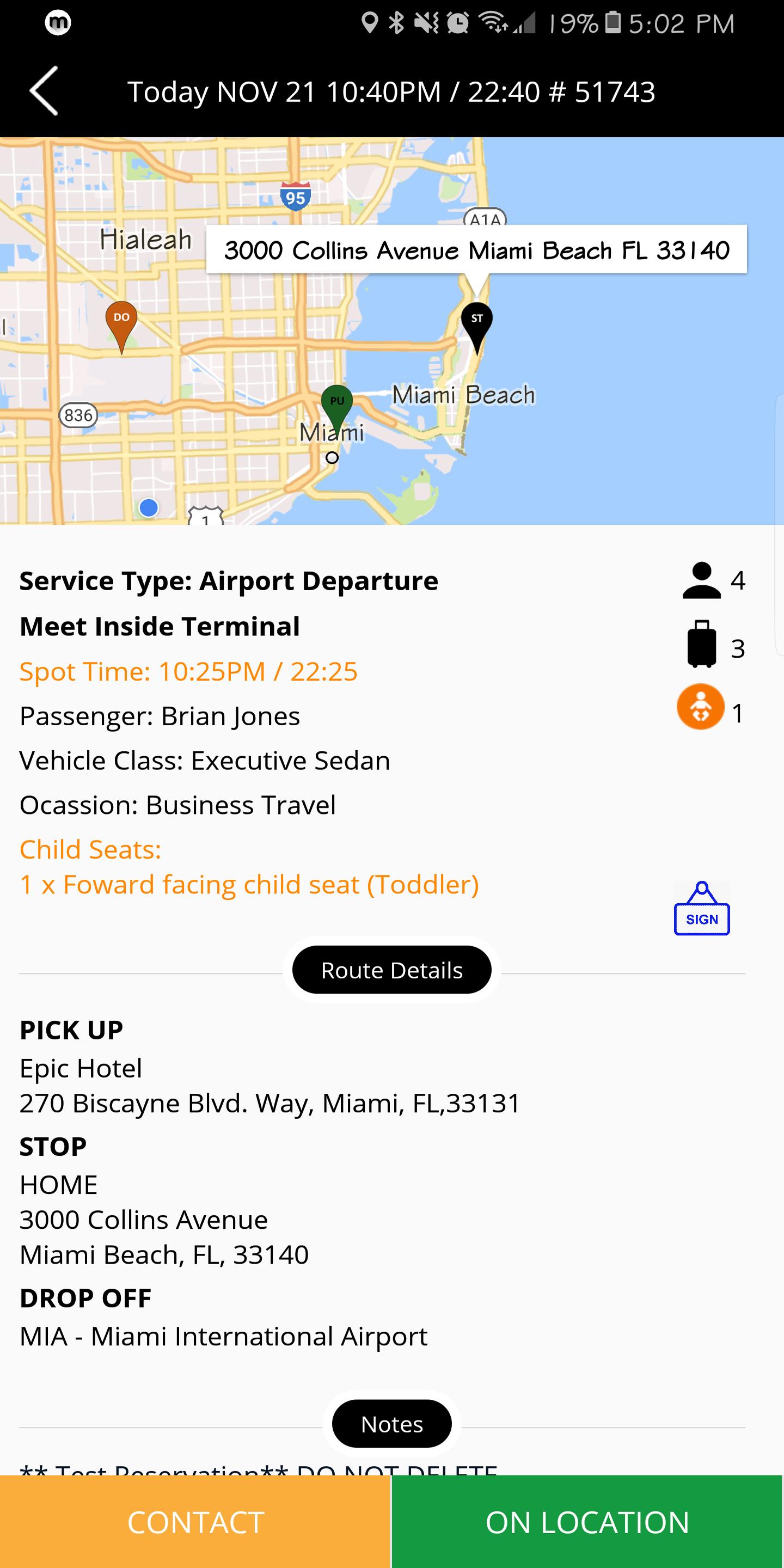Open the greeting SIGN icon
This screenshot has height=1568, width=784.
(702, 908)
